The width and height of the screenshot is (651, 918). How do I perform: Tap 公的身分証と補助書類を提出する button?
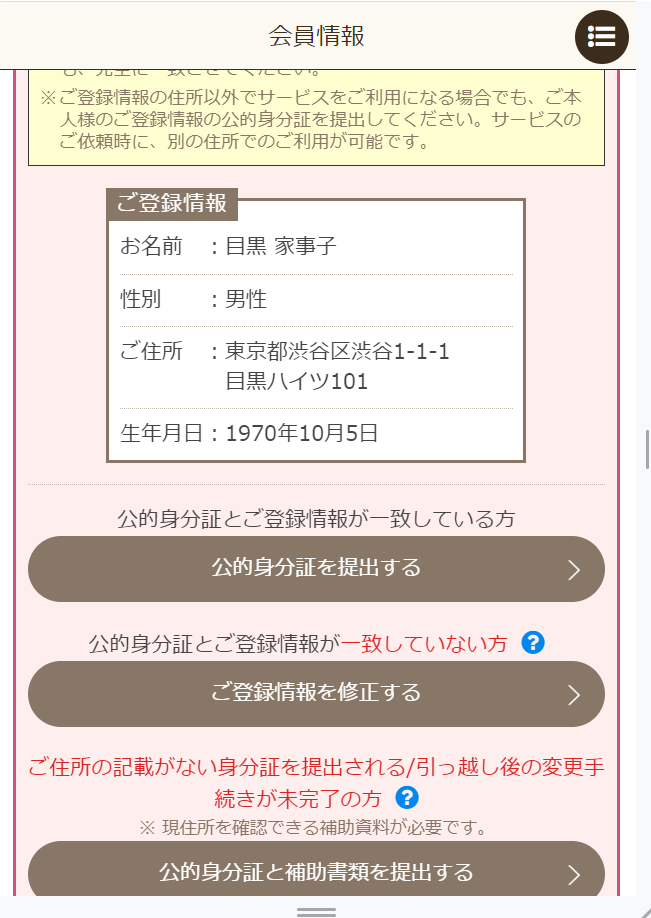pyautogui.click(x=316, y=871)
